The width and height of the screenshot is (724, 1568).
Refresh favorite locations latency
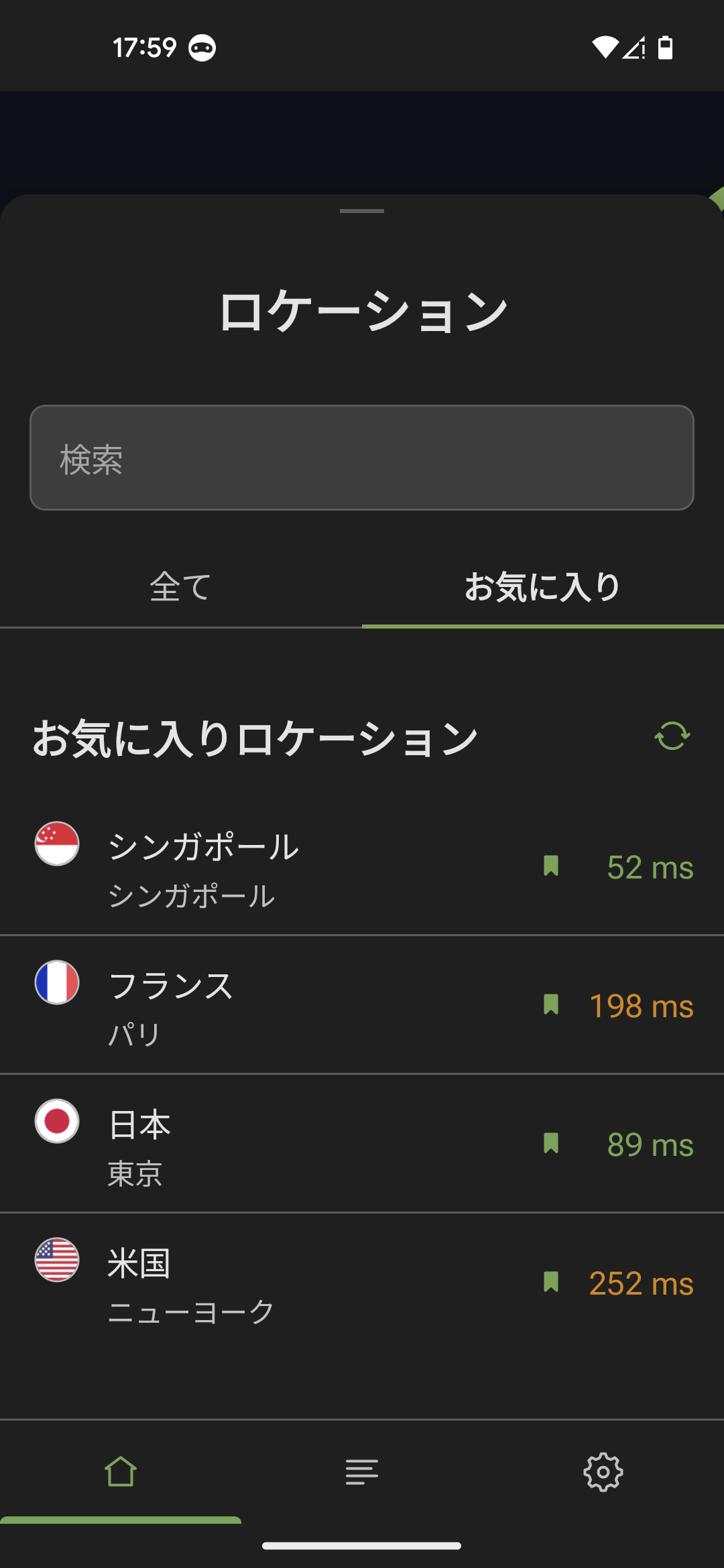[672, 736]
